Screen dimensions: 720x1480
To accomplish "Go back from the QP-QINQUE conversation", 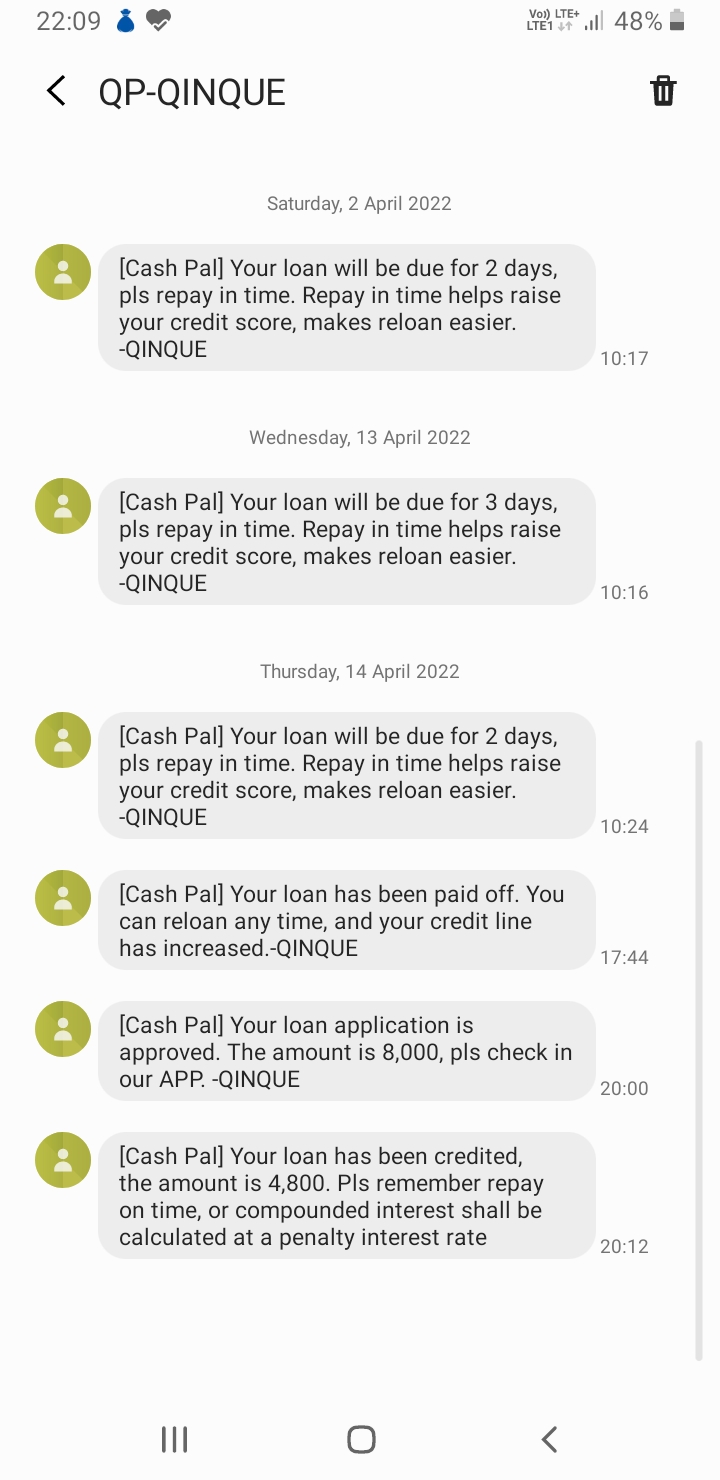I will (57, 92).
